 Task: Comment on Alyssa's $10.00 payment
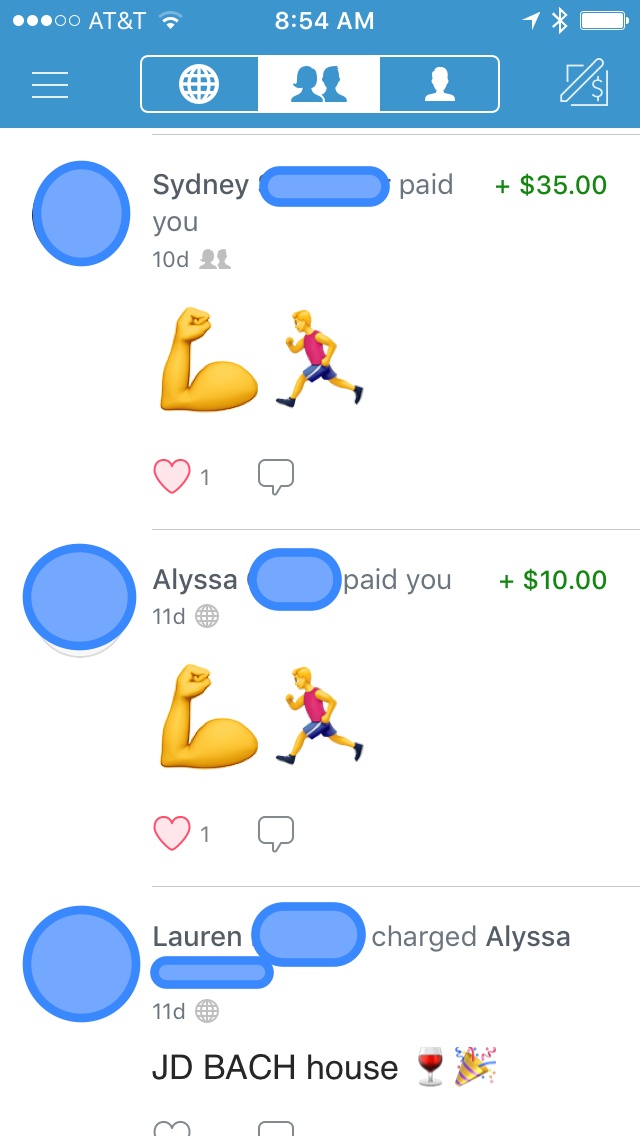pos(276,833)
